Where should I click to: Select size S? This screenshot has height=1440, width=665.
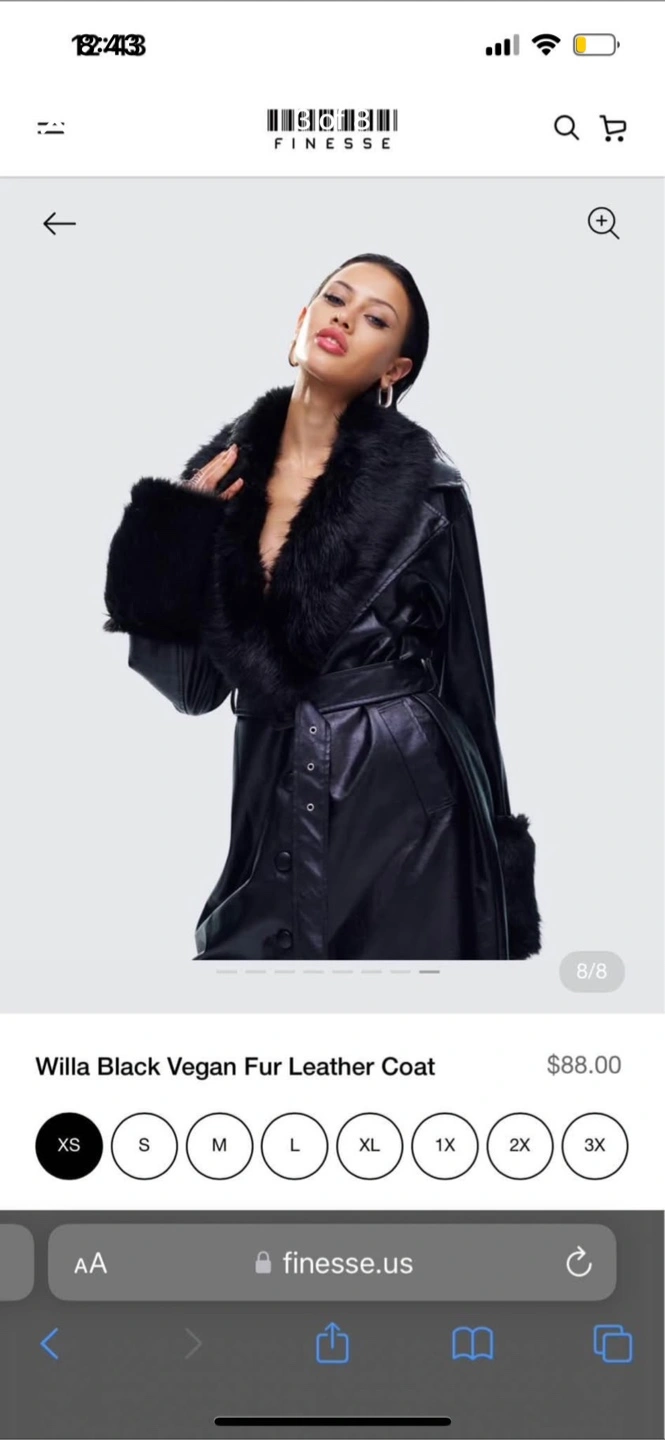[144, 1145]
